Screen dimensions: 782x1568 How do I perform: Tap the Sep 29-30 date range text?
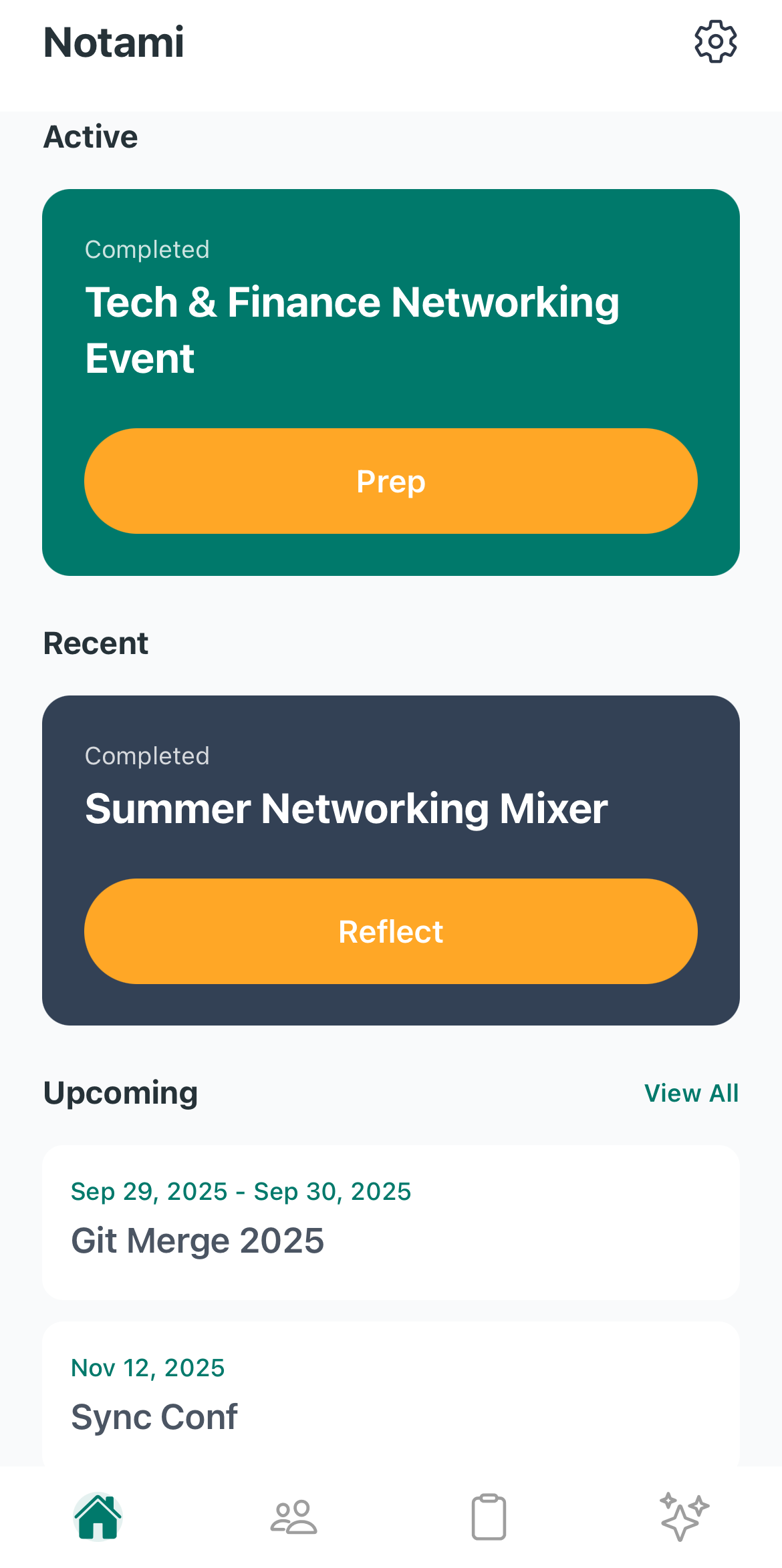click(241, 1191)
